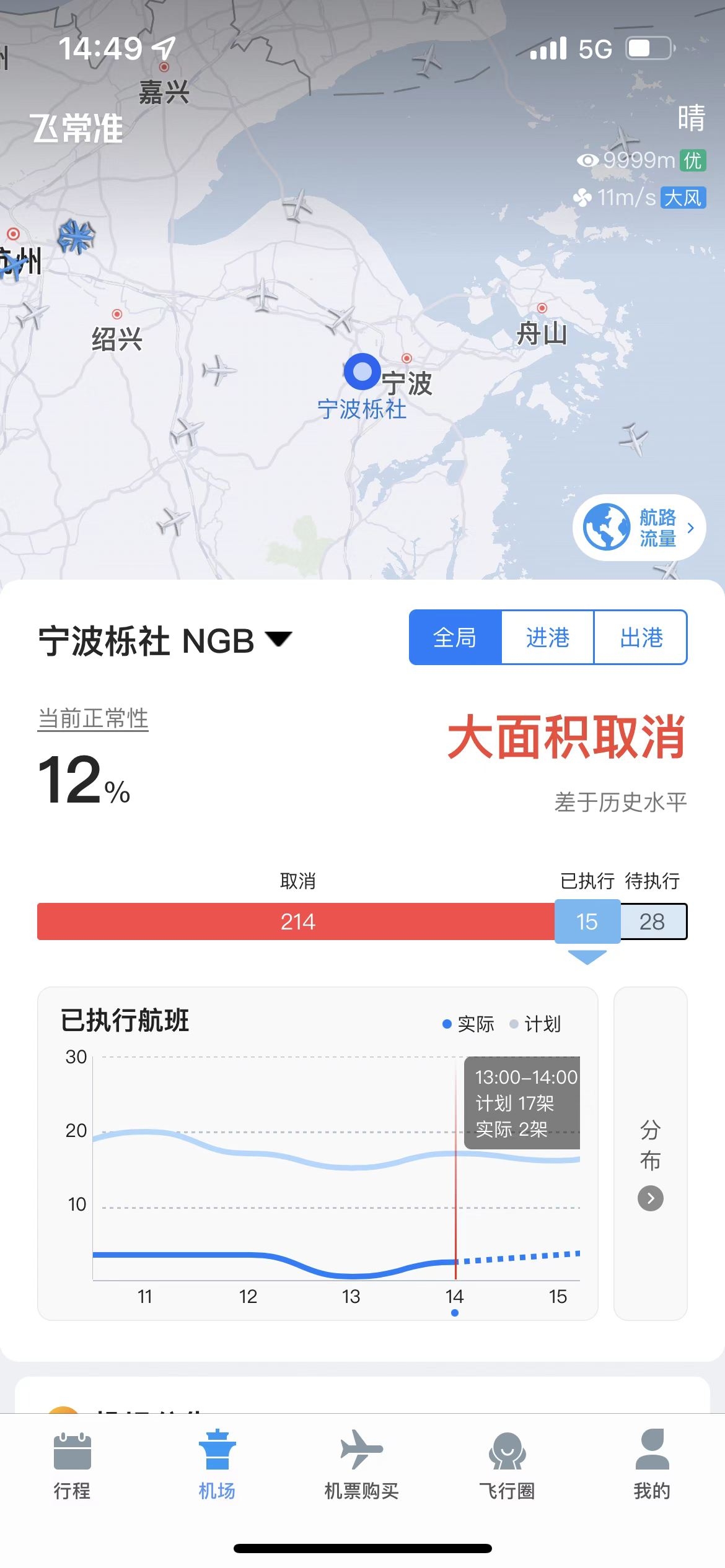Image resolution: width=725 pixels, height=1568 pixels.
Task: Tap the 宁波栎社 airport marker on map
Action: click(362, 372)
